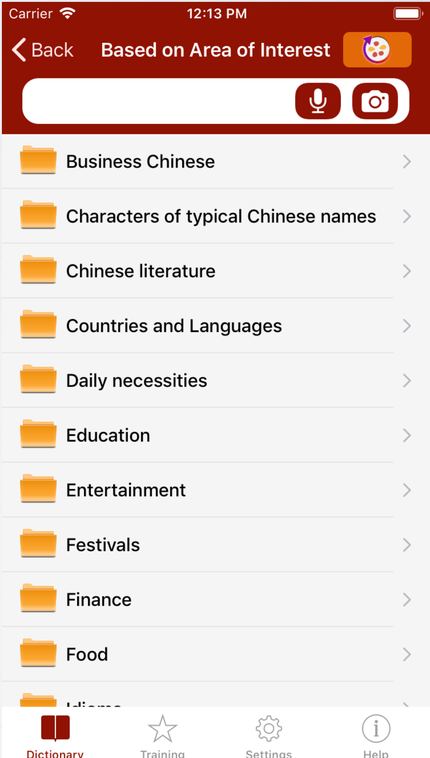Switch to the Training tab
Screen dimensions: 430x758
[x=163, y=735]
